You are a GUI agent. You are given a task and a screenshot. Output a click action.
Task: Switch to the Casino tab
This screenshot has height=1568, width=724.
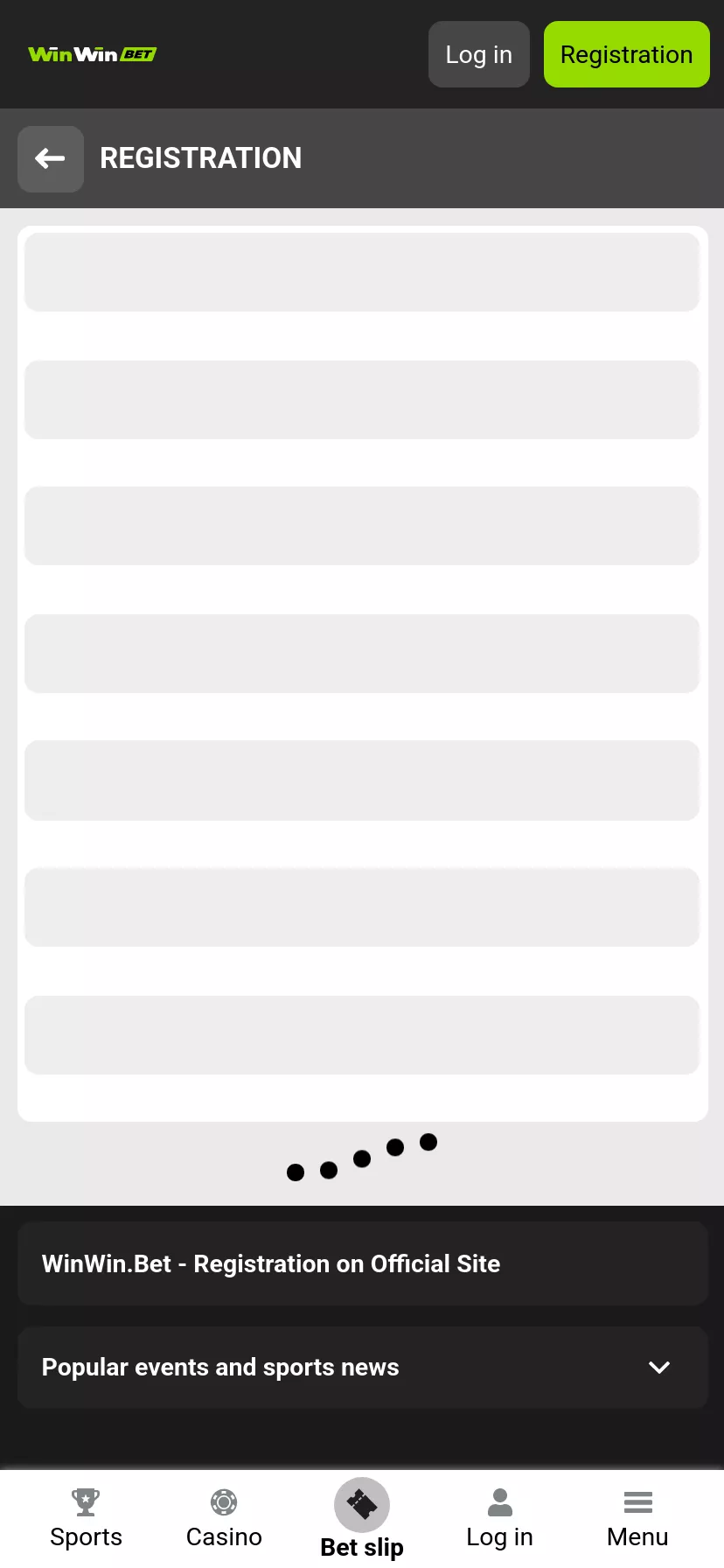tap(224, 1519)
